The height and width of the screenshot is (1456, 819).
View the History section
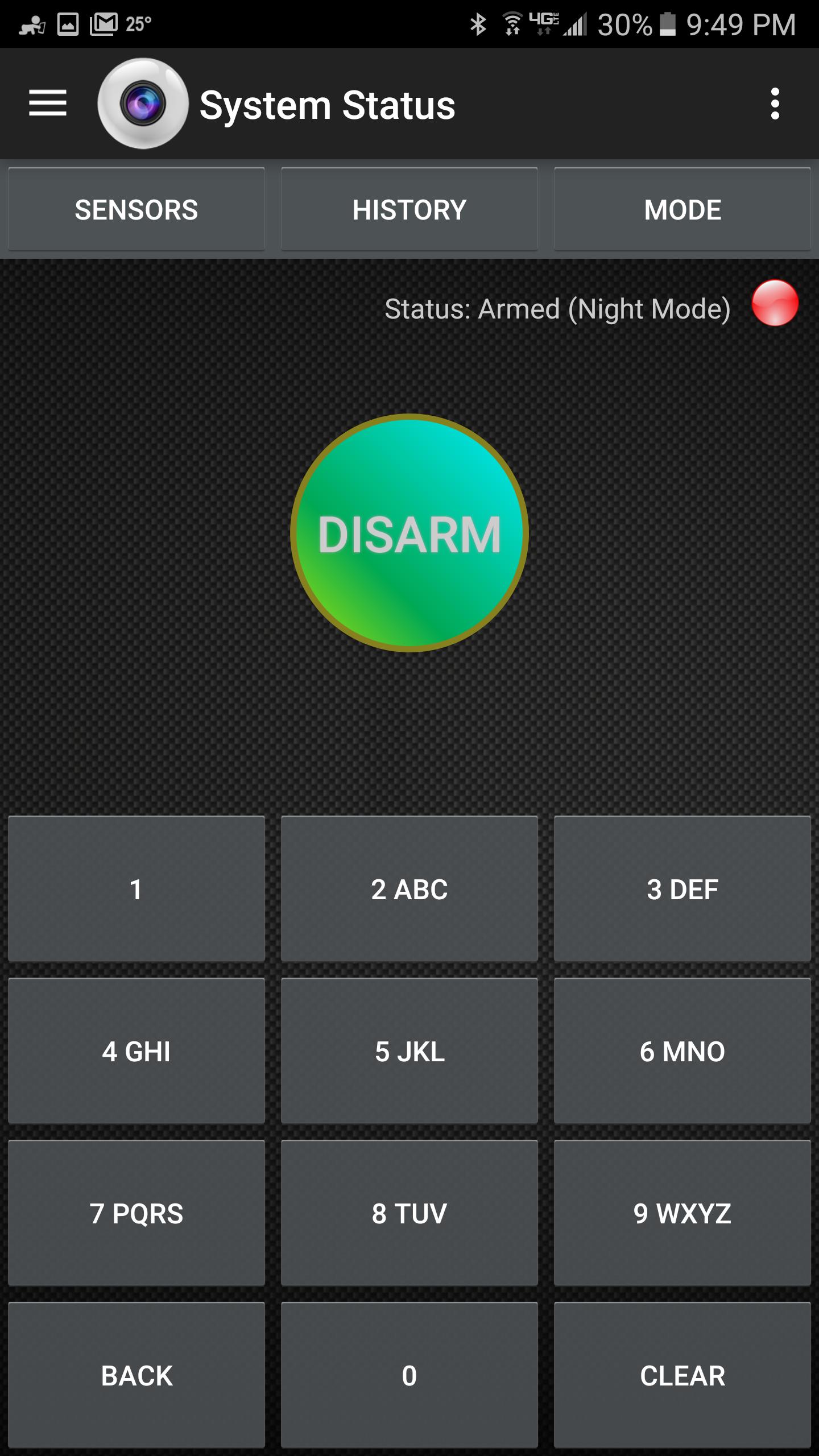click(409, 209)
